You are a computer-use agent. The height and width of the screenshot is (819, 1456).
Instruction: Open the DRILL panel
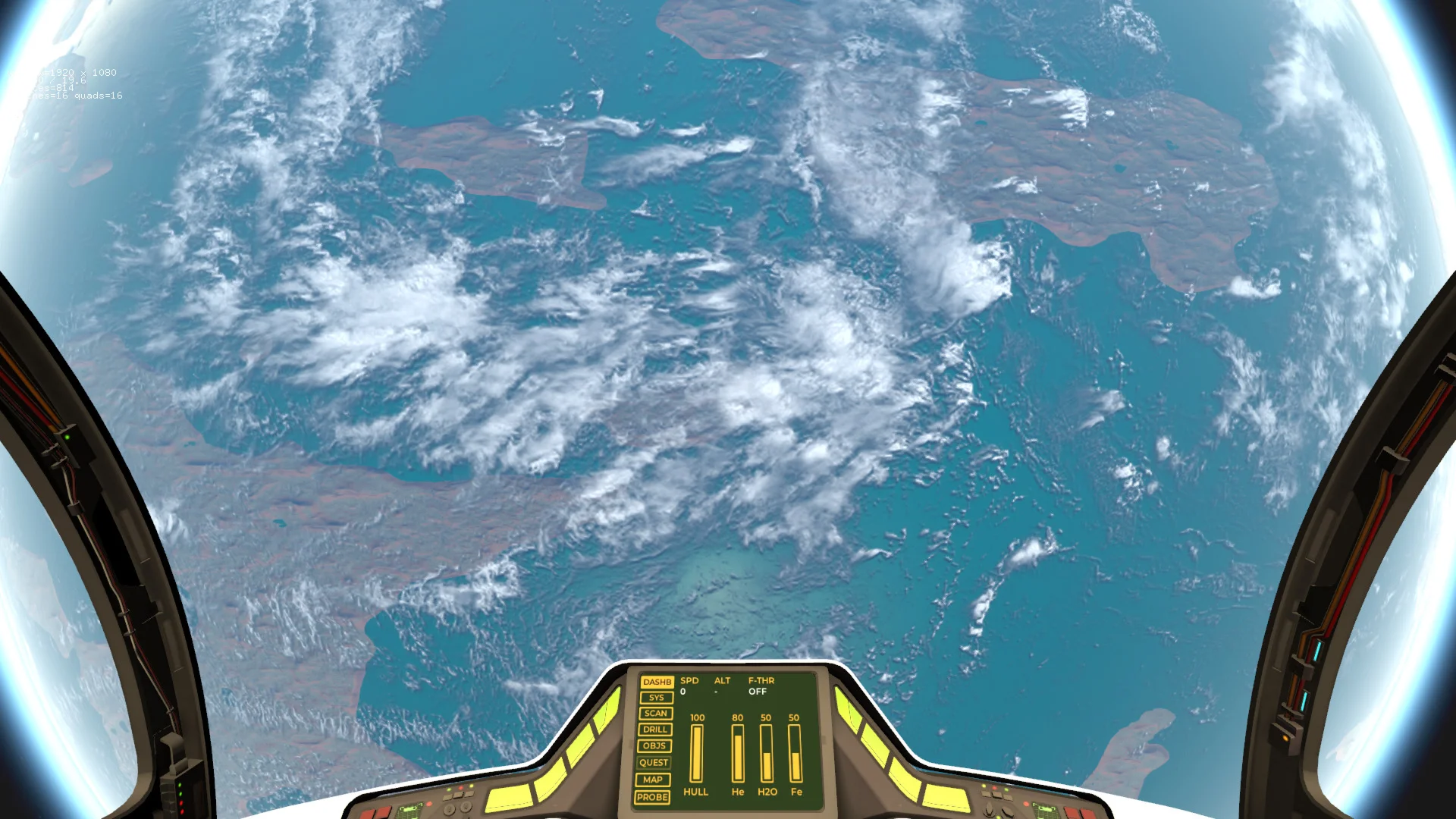pyautogui.click(x=655, y=730)
